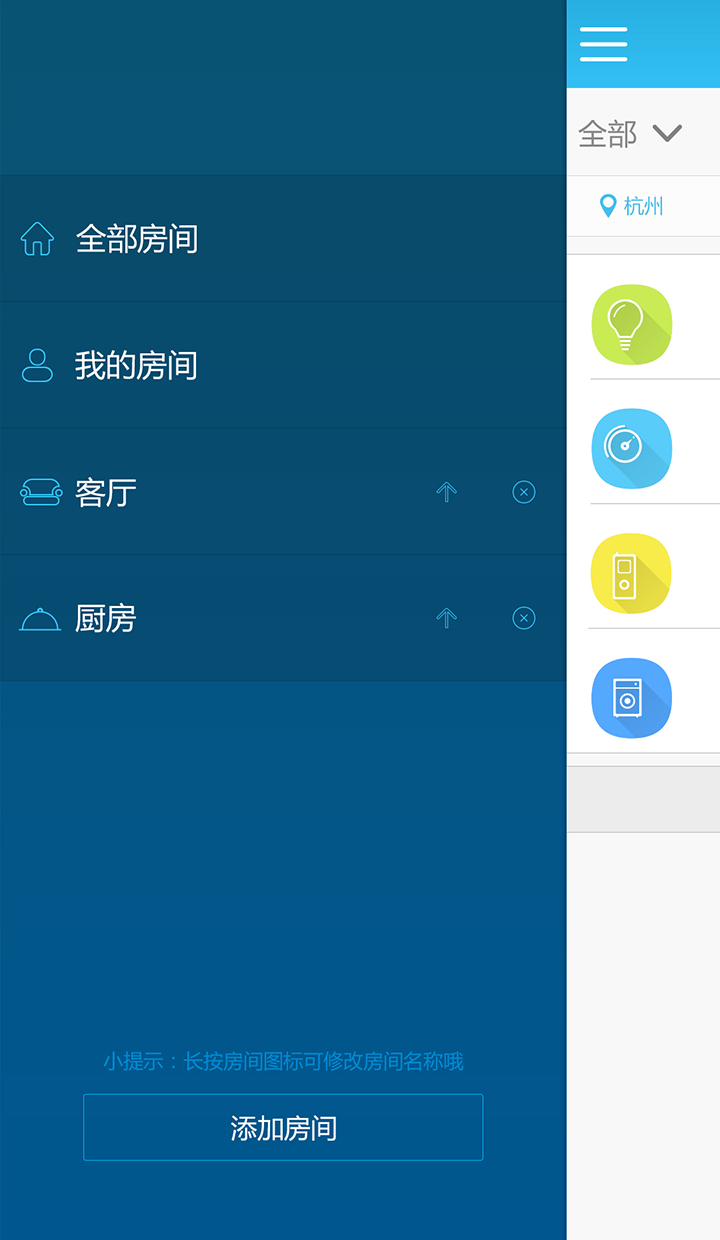The height and width of the screenshot is (1240, 720).
Task: Open the yellow remote device
Action: (x=631, y=573)
